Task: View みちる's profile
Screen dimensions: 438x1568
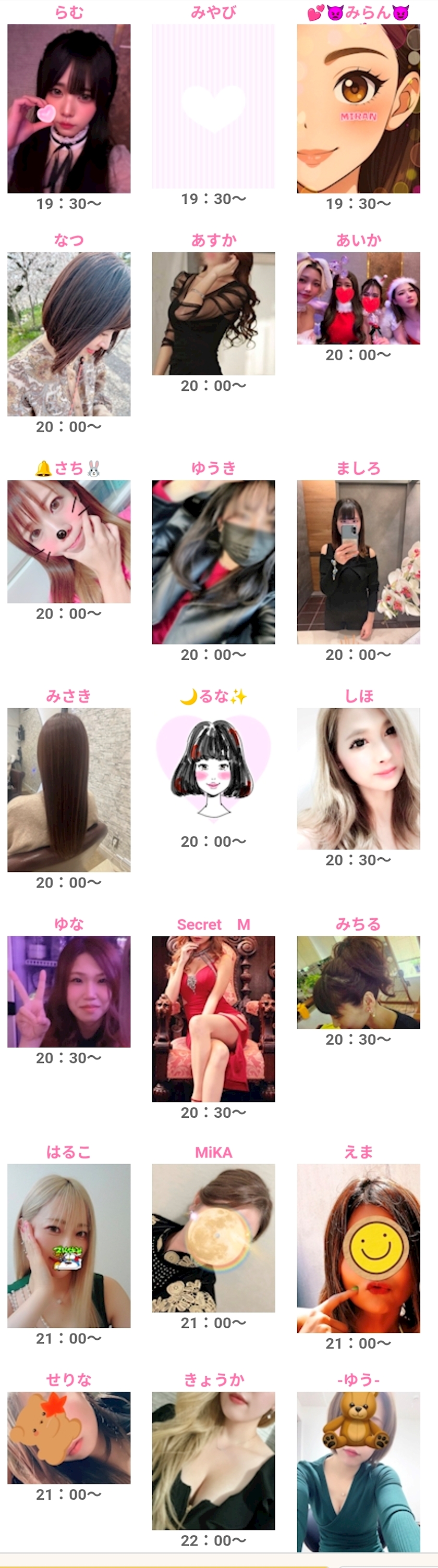Action: (358, 982)
